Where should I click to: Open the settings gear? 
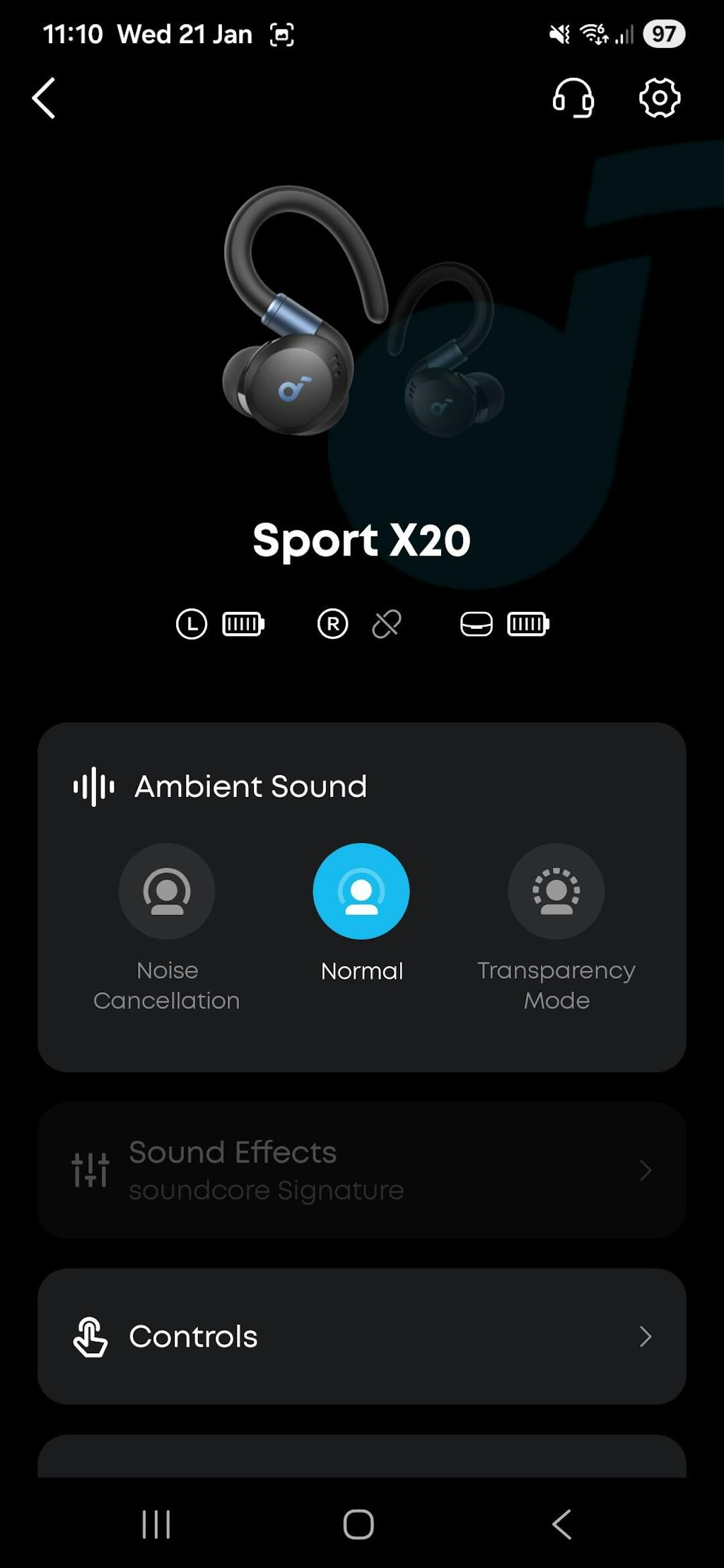pyautogui.click(x=659, y=98)
